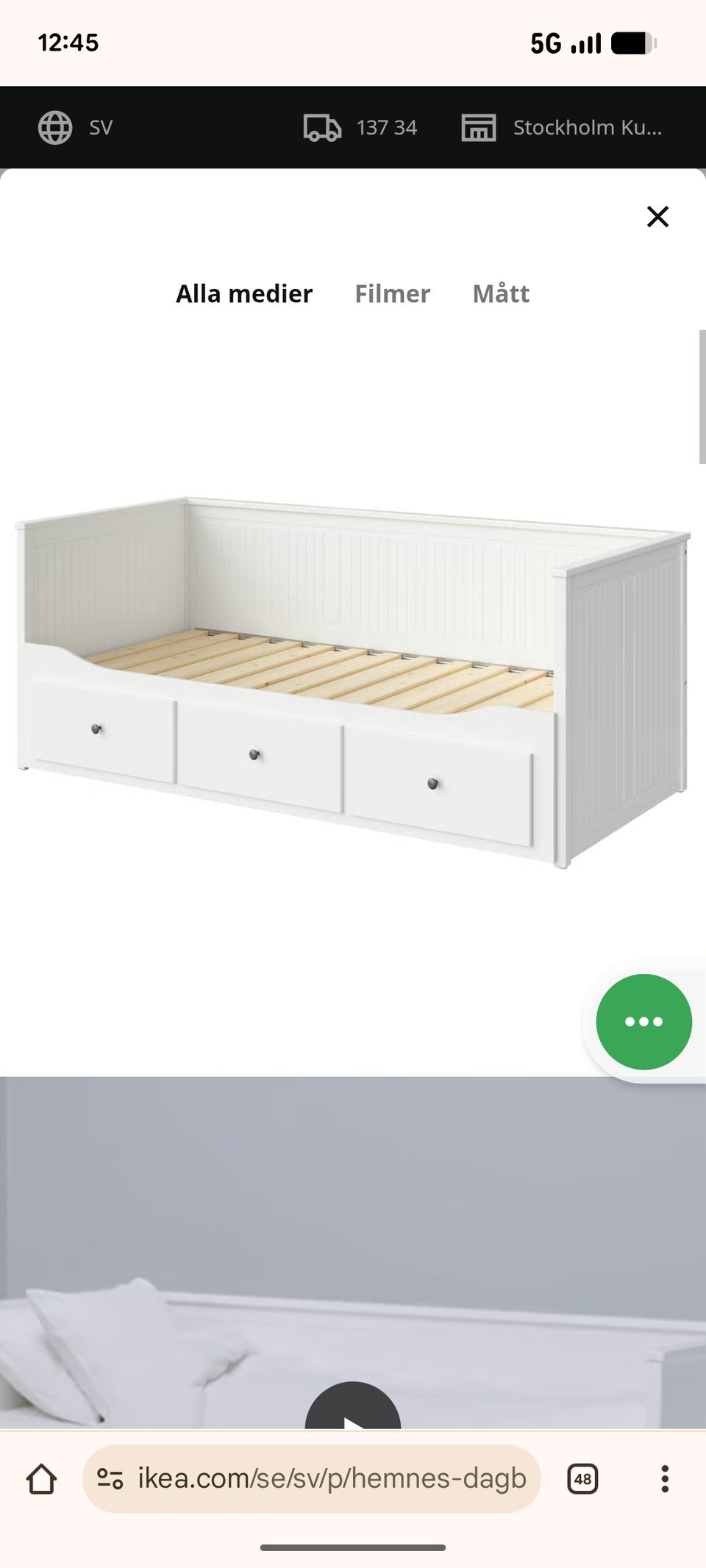Change language from SV

76,127
